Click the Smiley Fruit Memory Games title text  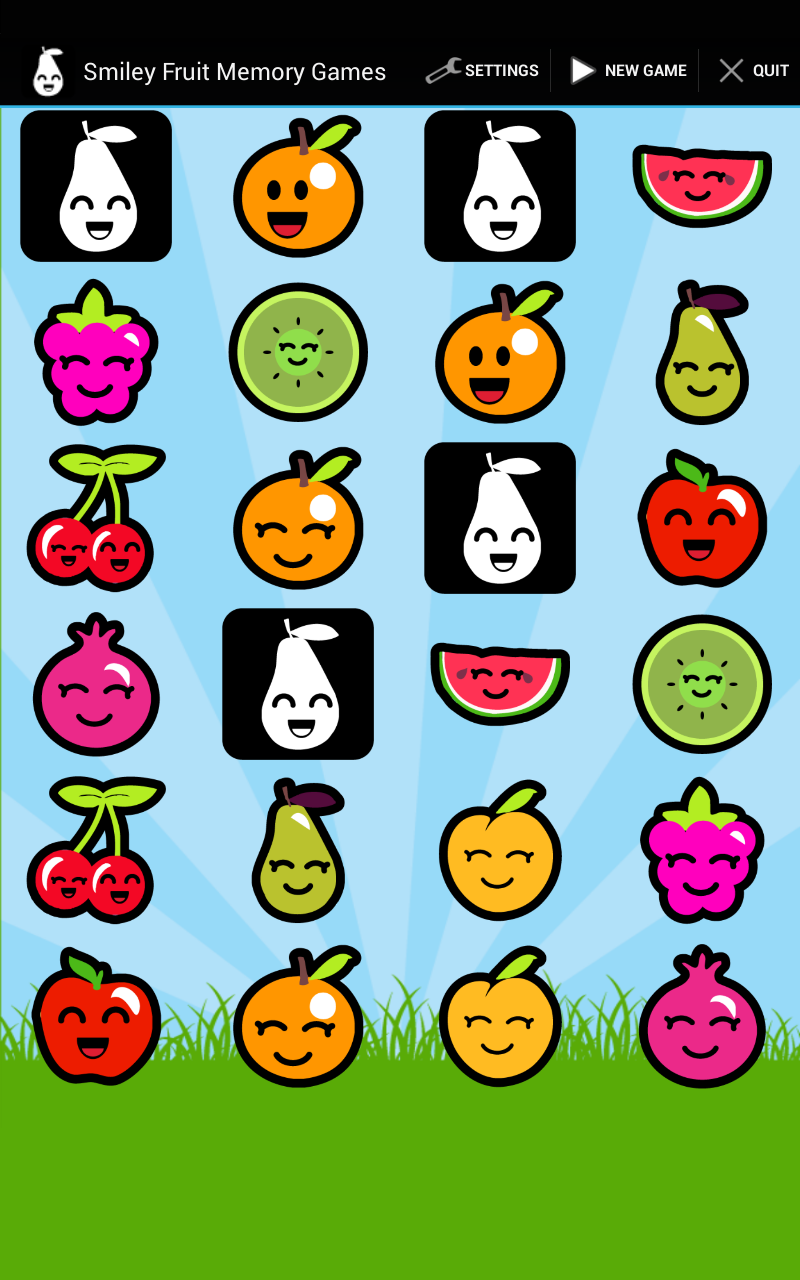coord(235,71)
